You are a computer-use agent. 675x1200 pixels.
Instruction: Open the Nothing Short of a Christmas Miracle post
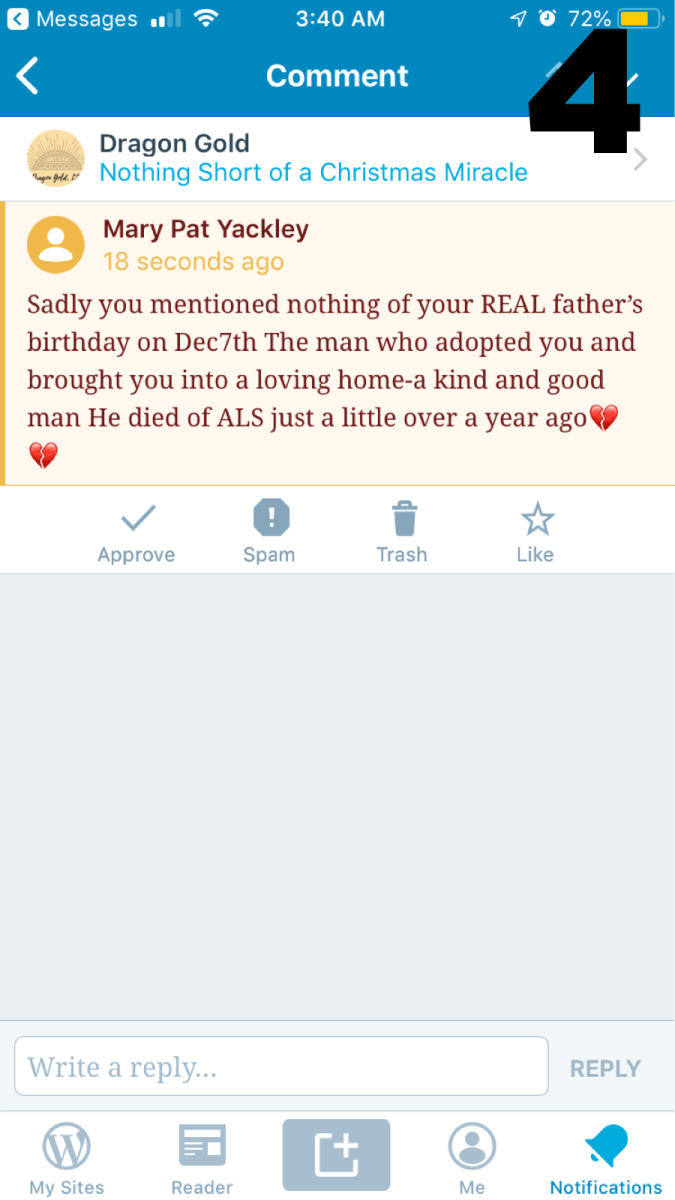click(313, 172)
